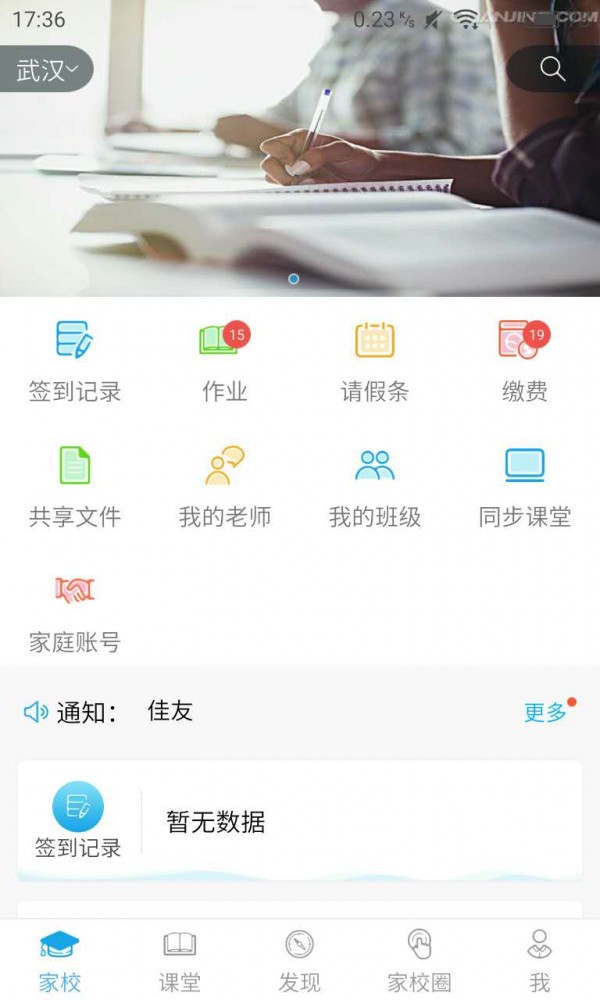Open 我的老师 my teachers
The image size is (600, 1000).
[224, 487]
